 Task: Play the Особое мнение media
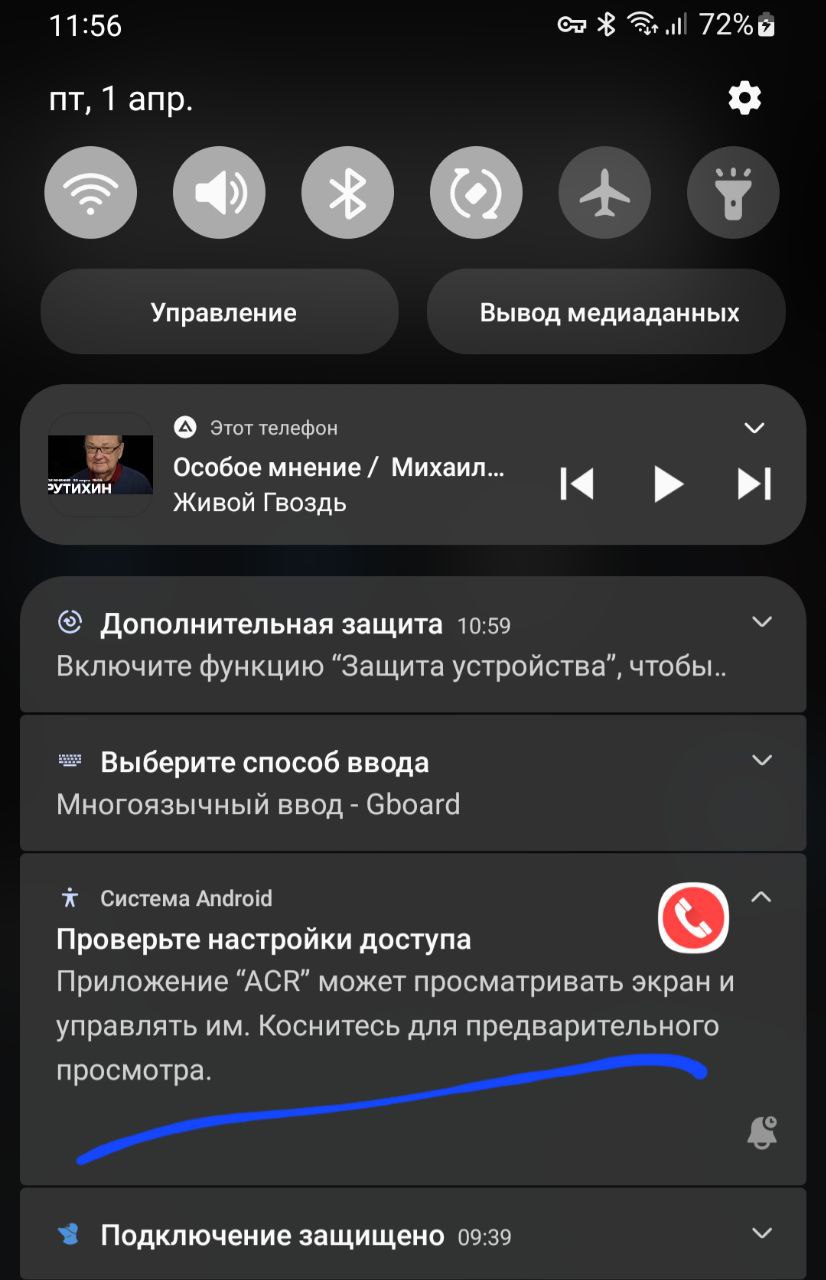(667, 484)
